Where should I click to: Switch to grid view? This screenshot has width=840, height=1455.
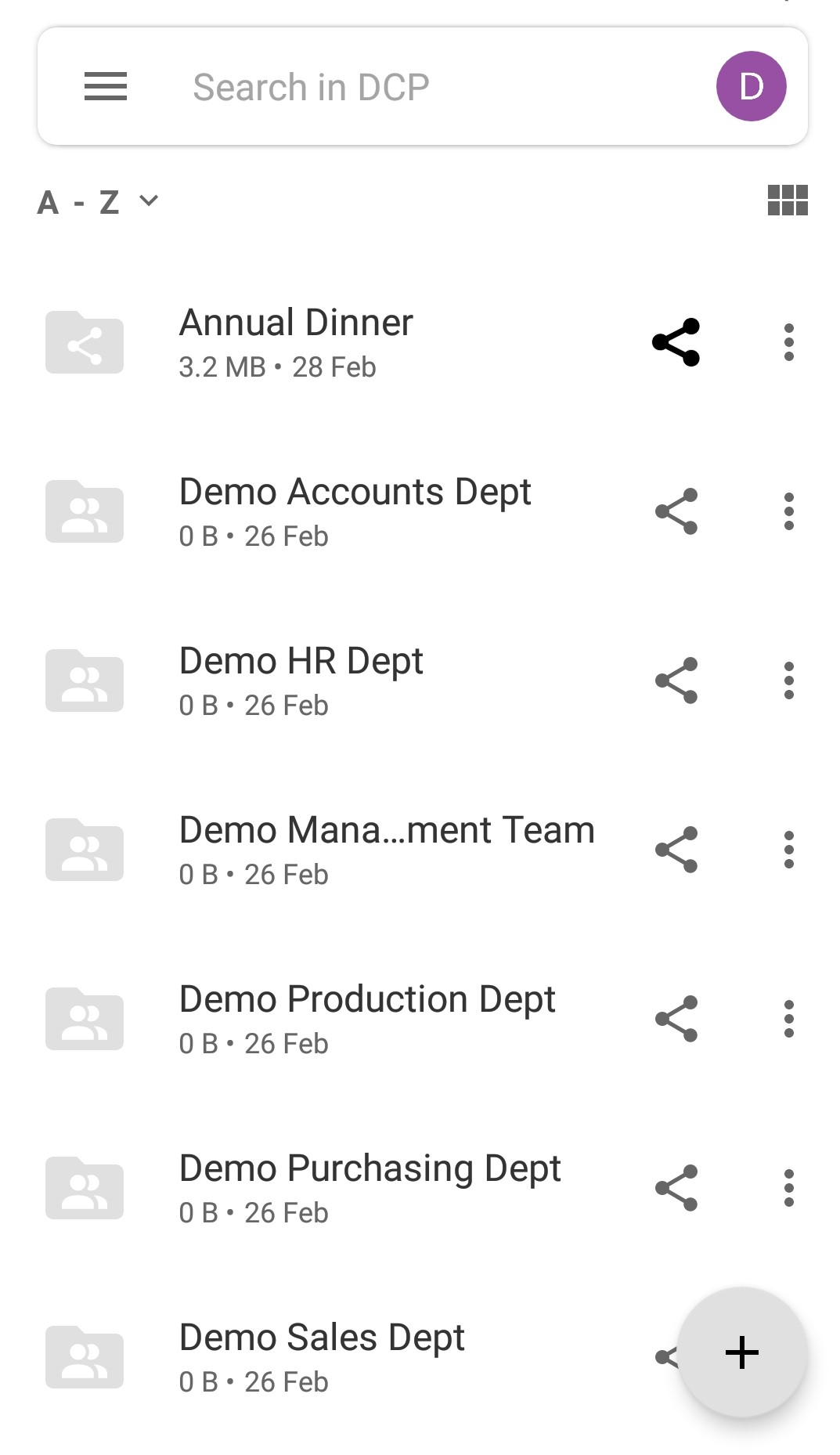coord(788,200)
